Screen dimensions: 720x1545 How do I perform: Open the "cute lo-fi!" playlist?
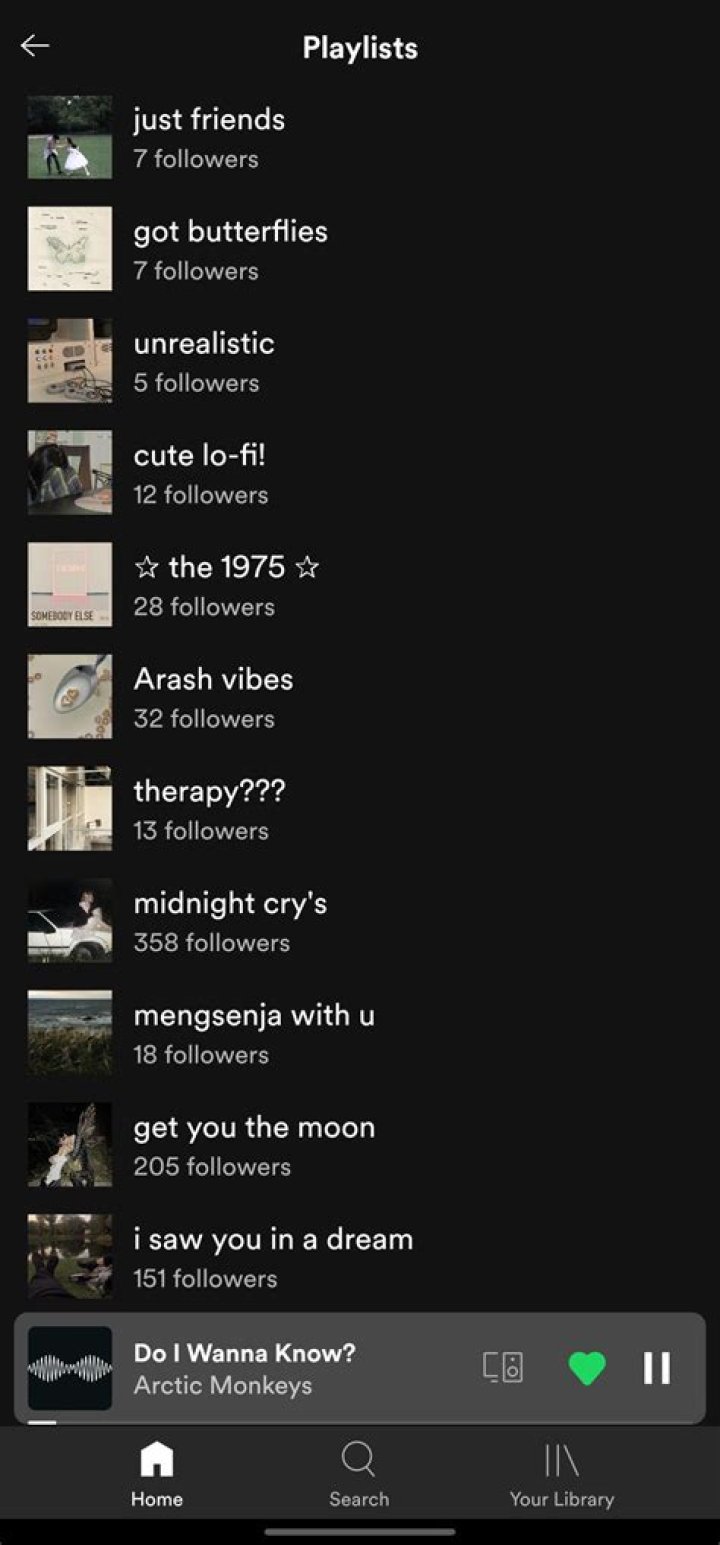pos(200,473)
